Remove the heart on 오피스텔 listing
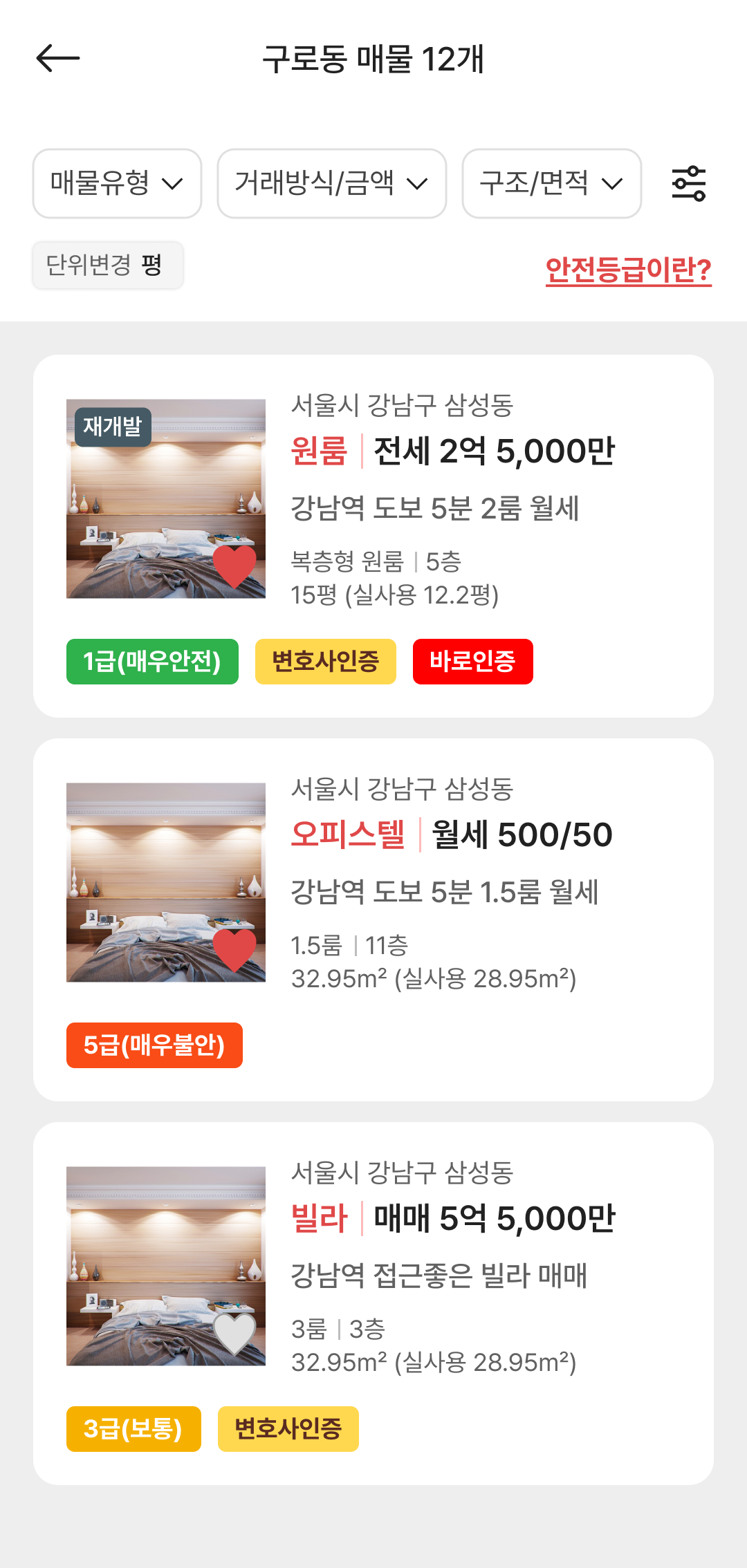 (x=234, y=950)
